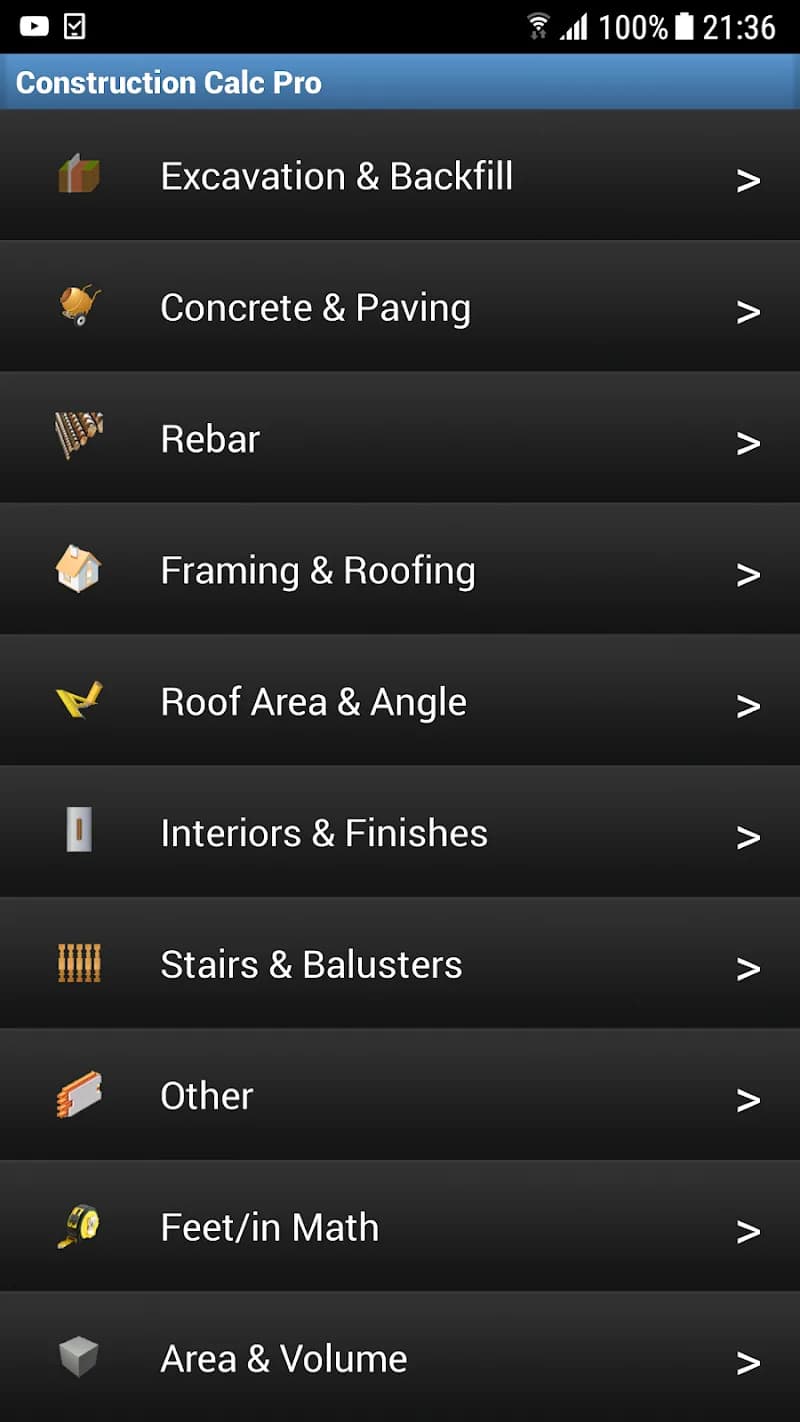Image resolution: width=800 pixels, height=1422 pixels.
Task: Tap the Rebar rods icon
Action: coord(79,437)
